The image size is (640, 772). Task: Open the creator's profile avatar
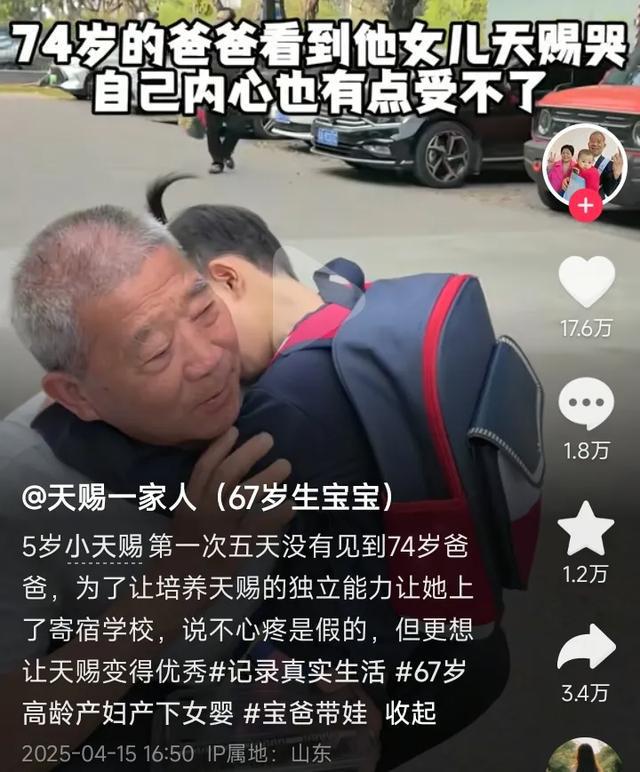click(586, 162)
